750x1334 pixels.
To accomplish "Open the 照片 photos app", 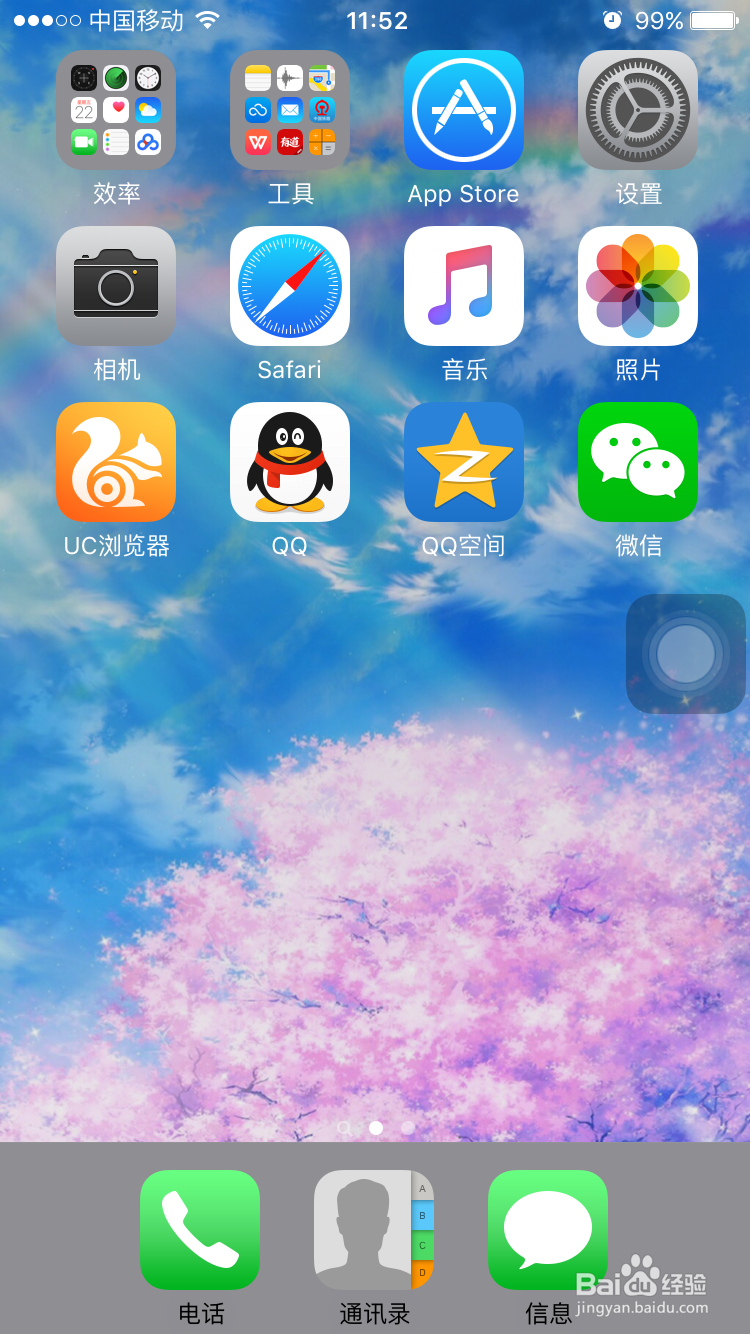I will click(637, 286).
